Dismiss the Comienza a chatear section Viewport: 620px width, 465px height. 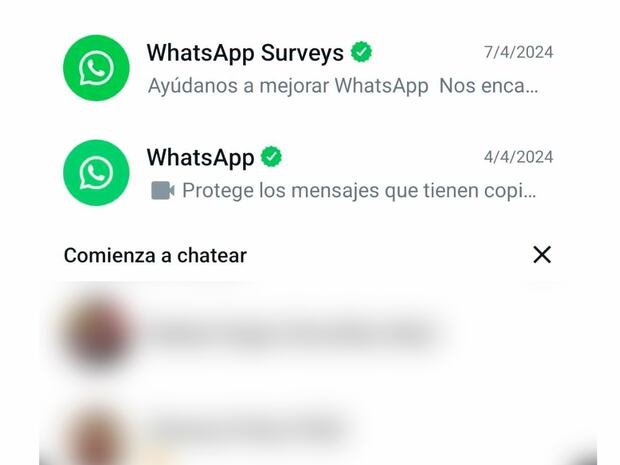(542, 255)
